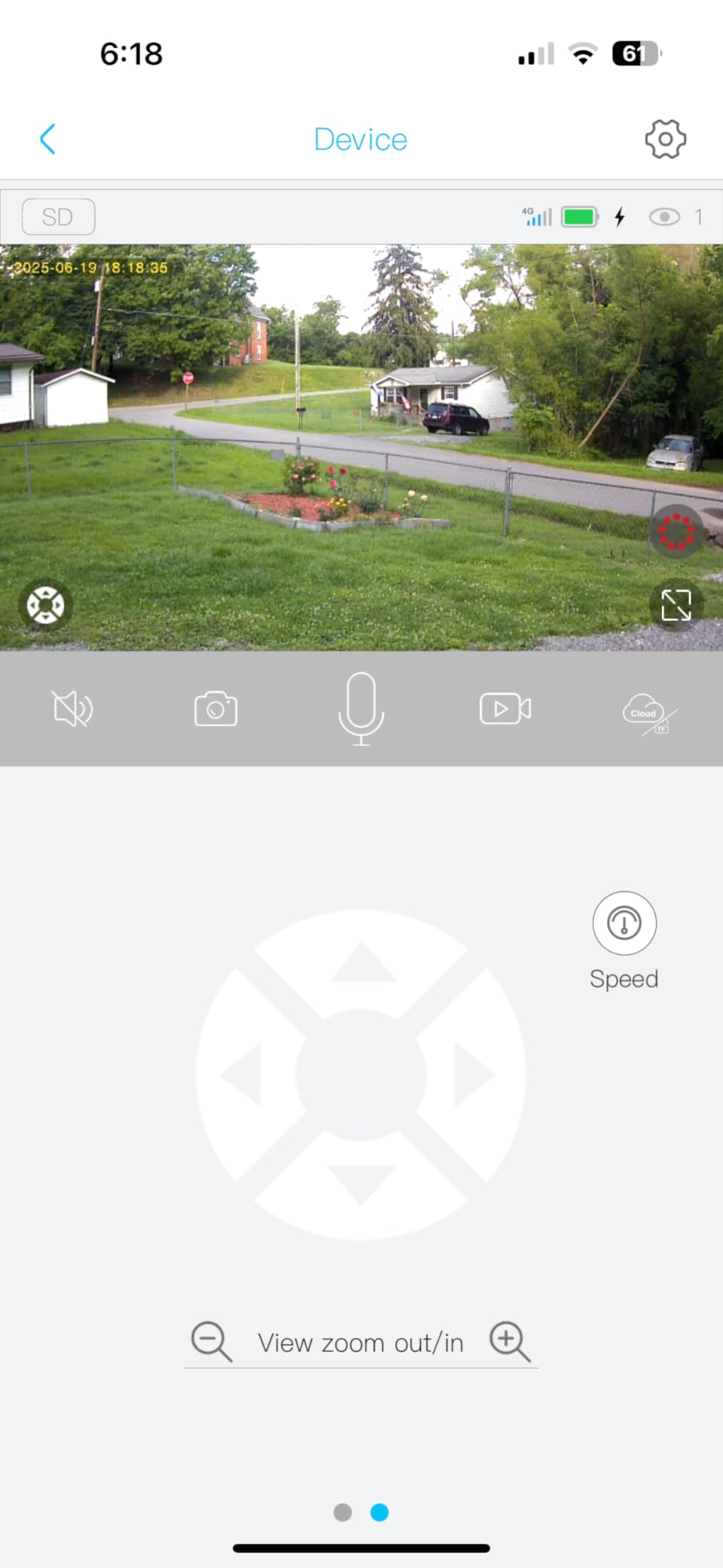Screen dimensions: 723x1568
Task: Tap the red dotted alarm icon
Action: [x=676, y=532]
